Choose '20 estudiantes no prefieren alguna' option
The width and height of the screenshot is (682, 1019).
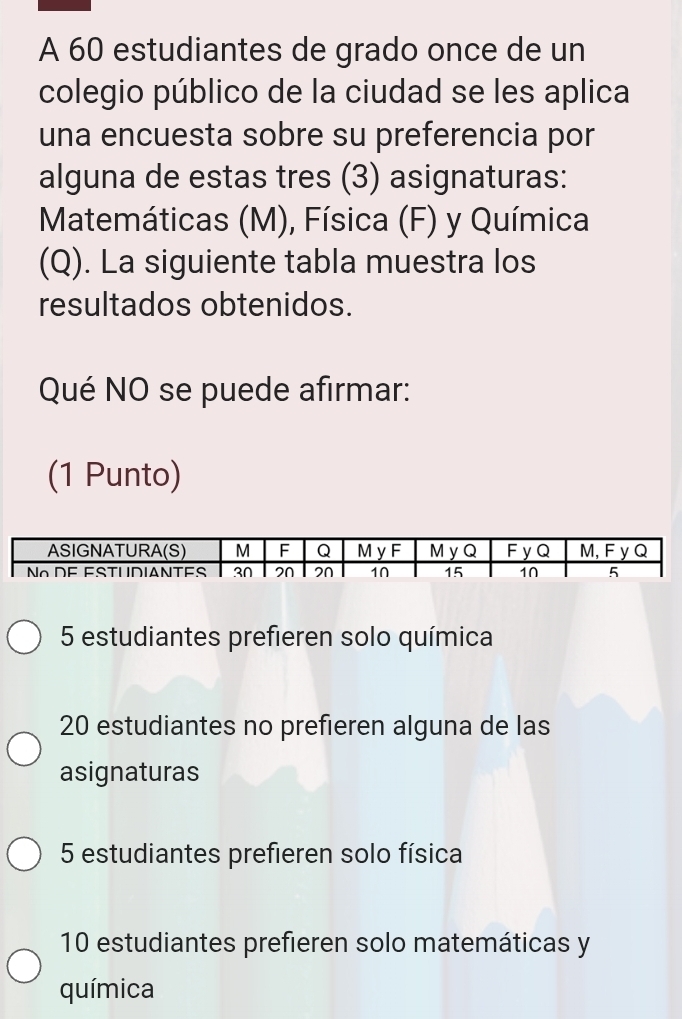coord(26,749)
